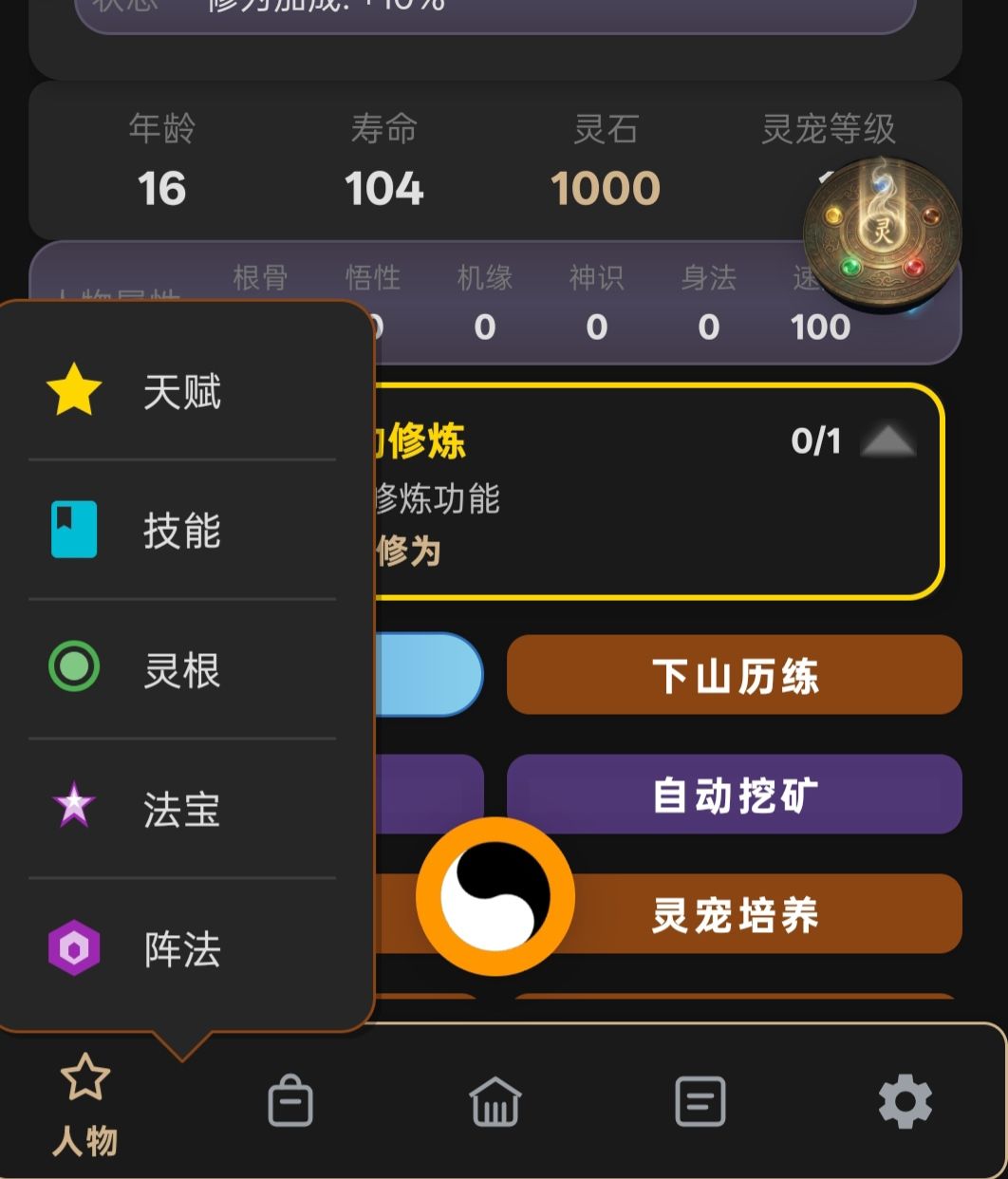Tap the home icon in bottom navigation
This screenshot has height=1179, width=1008.
[495, 1099]
